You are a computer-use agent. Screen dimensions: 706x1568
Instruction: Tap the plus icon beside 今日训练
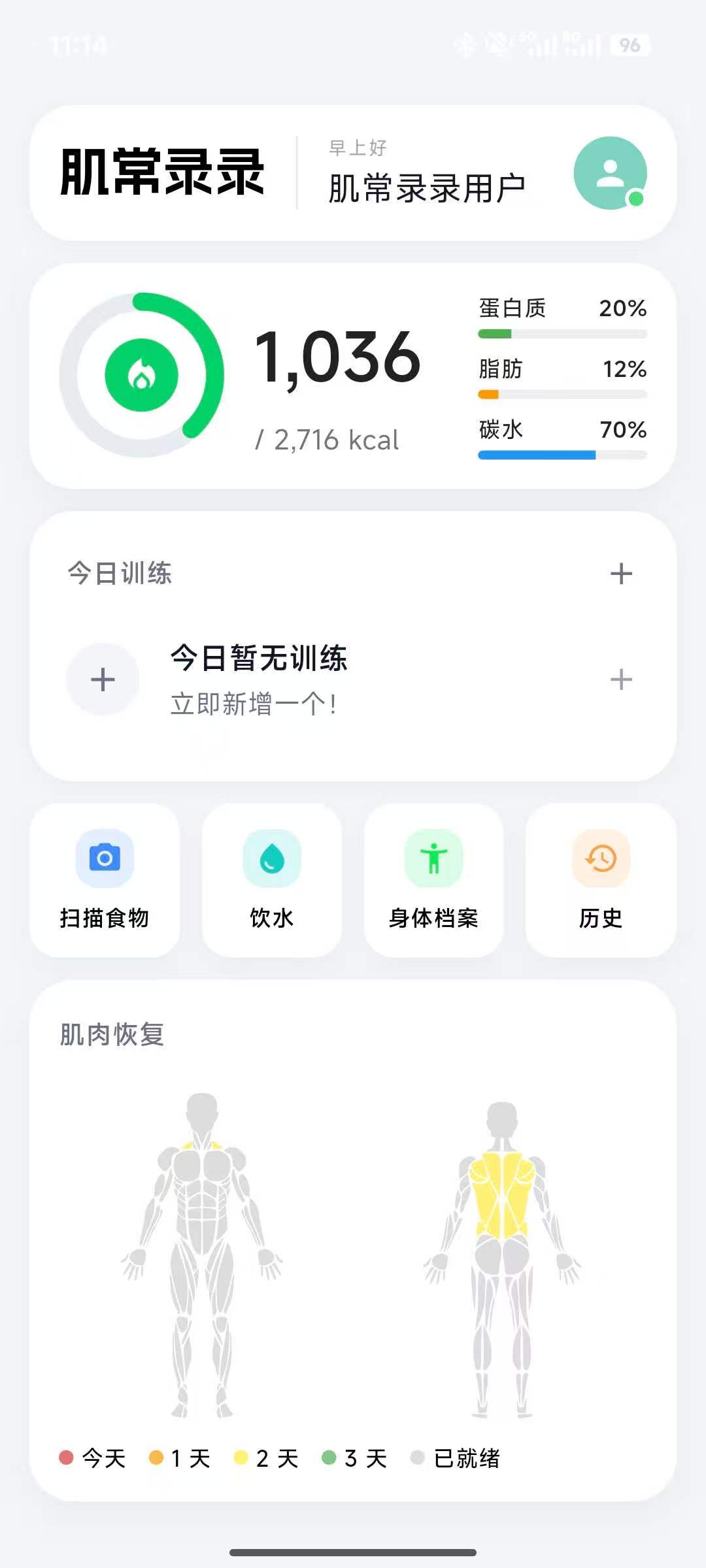[x=620, y=574]
